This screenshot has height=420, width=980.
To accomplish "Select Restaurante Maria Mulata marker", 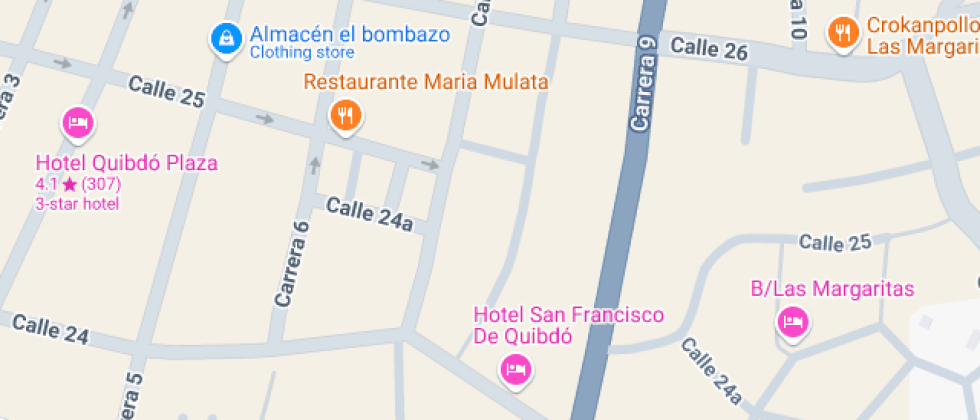I will pyautogui.click(x=345, y=115).
